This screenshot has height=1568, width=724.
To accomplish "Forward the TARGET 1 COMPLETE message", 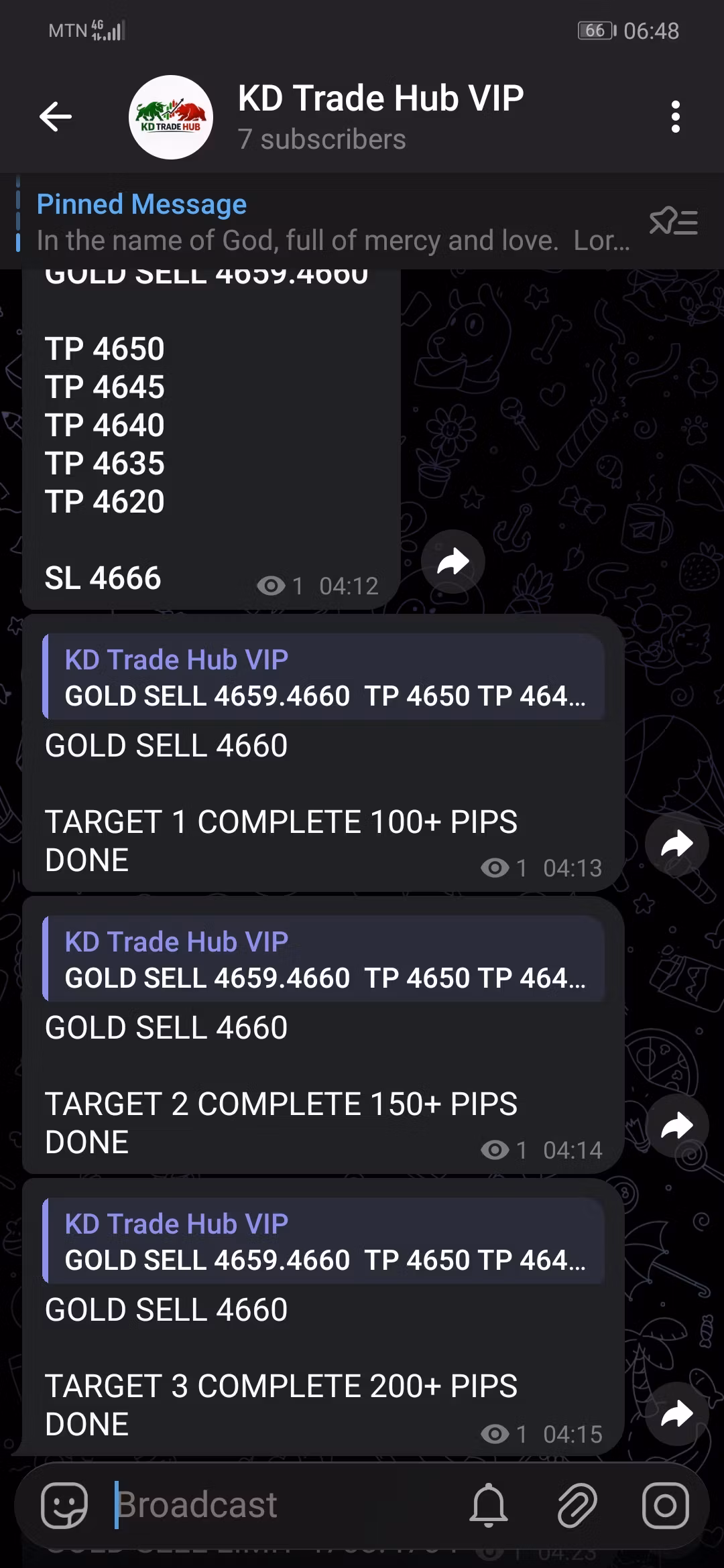I will 677,844.
